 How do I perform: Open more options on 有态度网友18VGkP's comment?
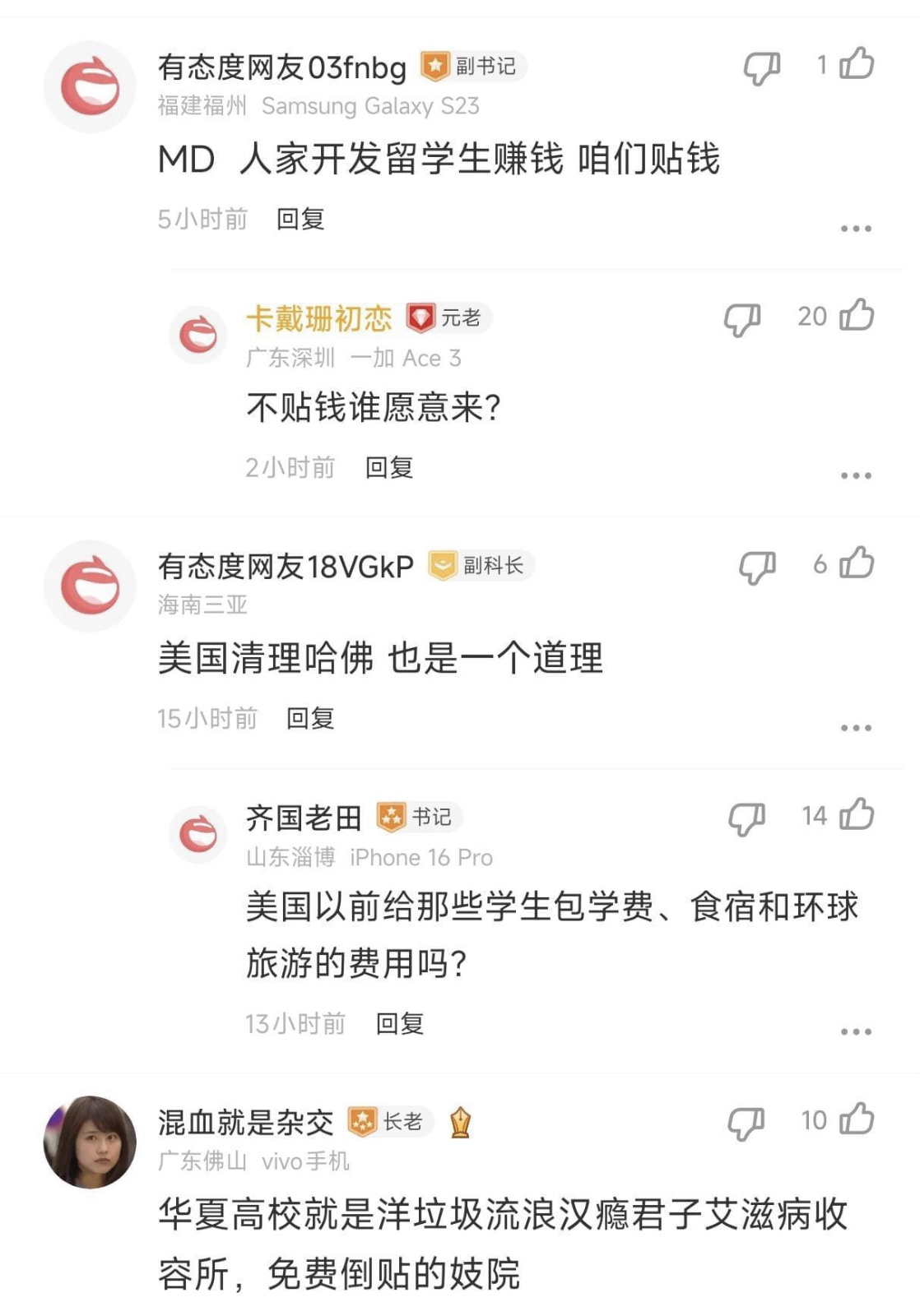click(856, 727)
